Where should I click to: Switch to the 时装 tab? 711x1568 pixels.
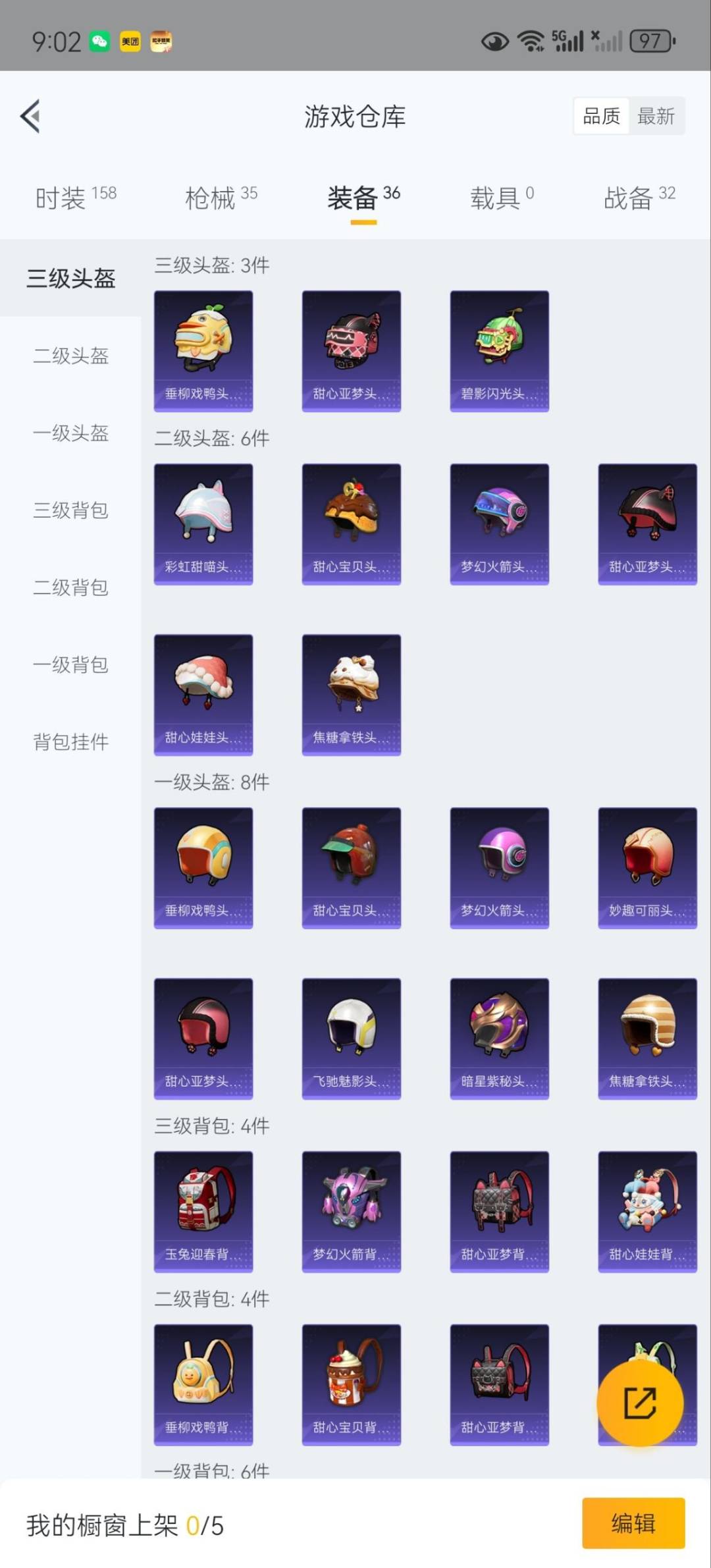[x=75, y=197]
